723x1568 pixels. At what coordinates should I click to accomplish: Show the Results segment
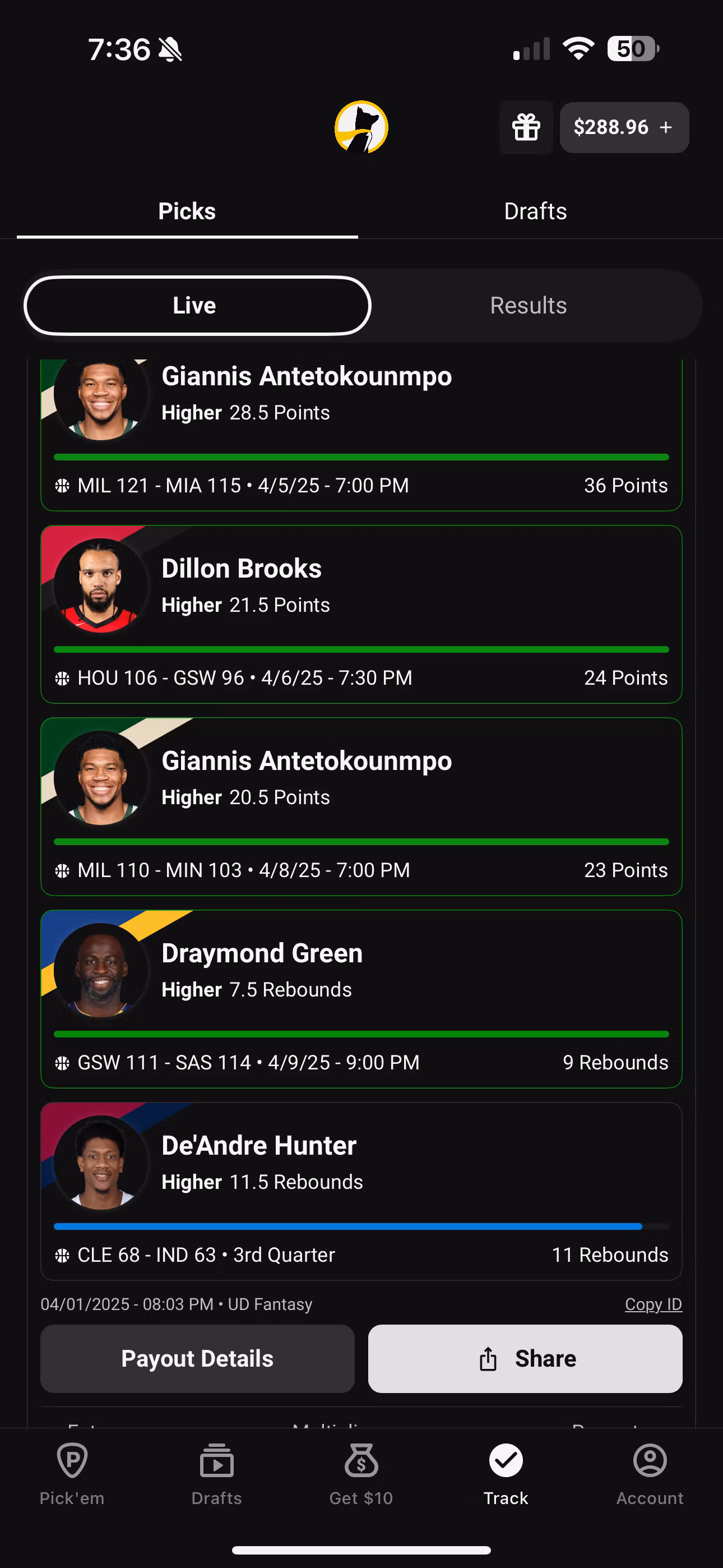pyautogui.click(x=529, y=306)
